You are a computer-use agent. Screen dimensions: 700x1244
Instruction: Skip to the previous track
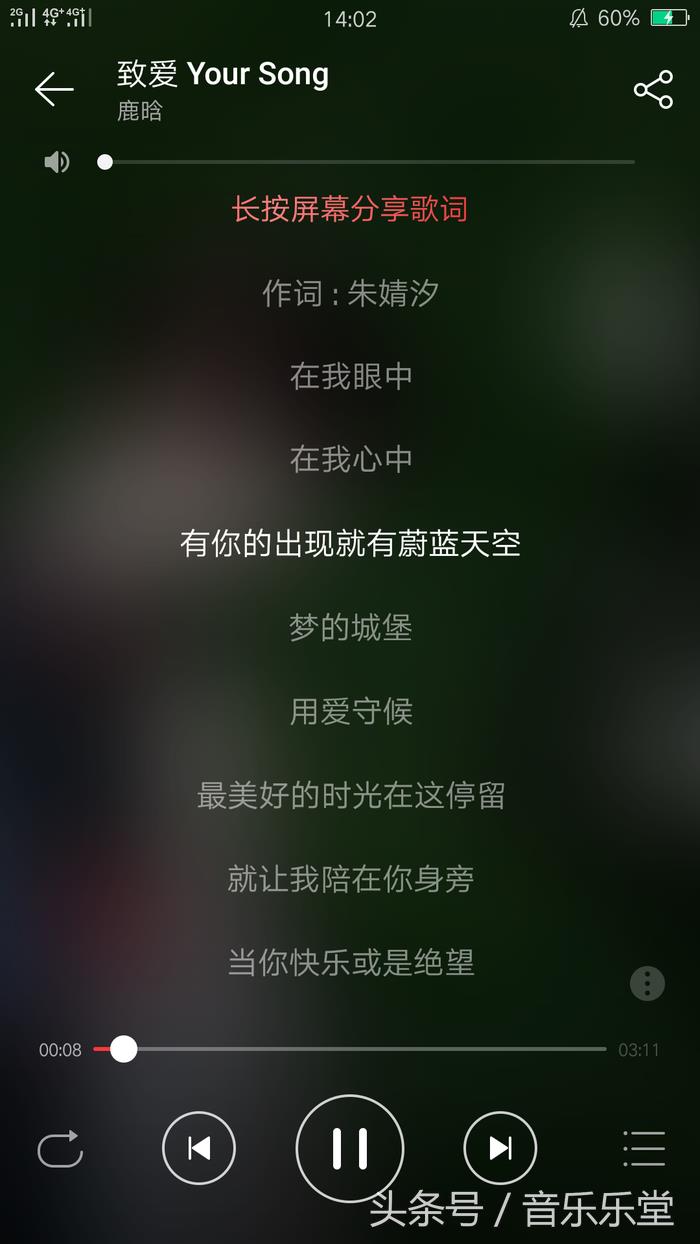(x=199, y=1149)
